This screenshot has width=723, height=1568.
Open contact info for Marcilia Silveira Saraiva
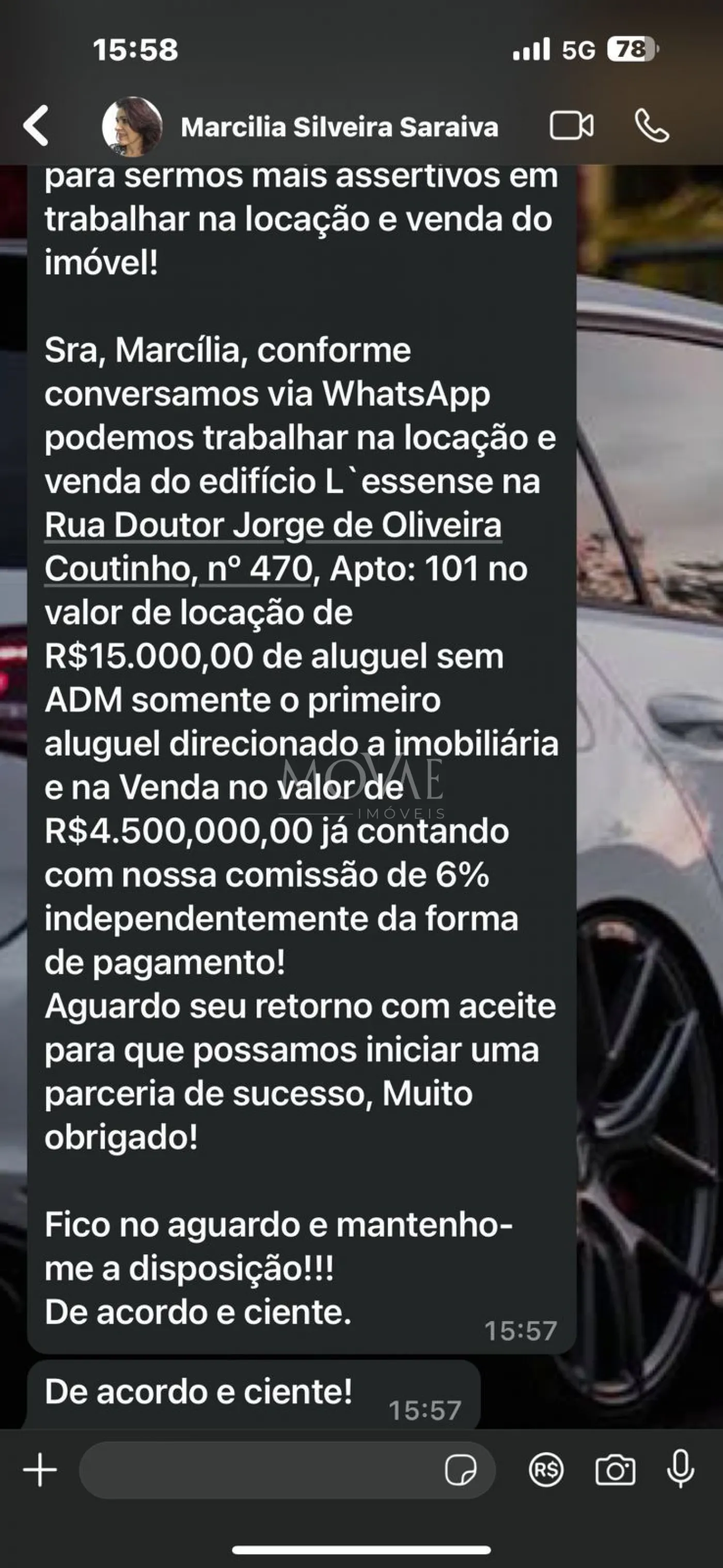[339, 127]
